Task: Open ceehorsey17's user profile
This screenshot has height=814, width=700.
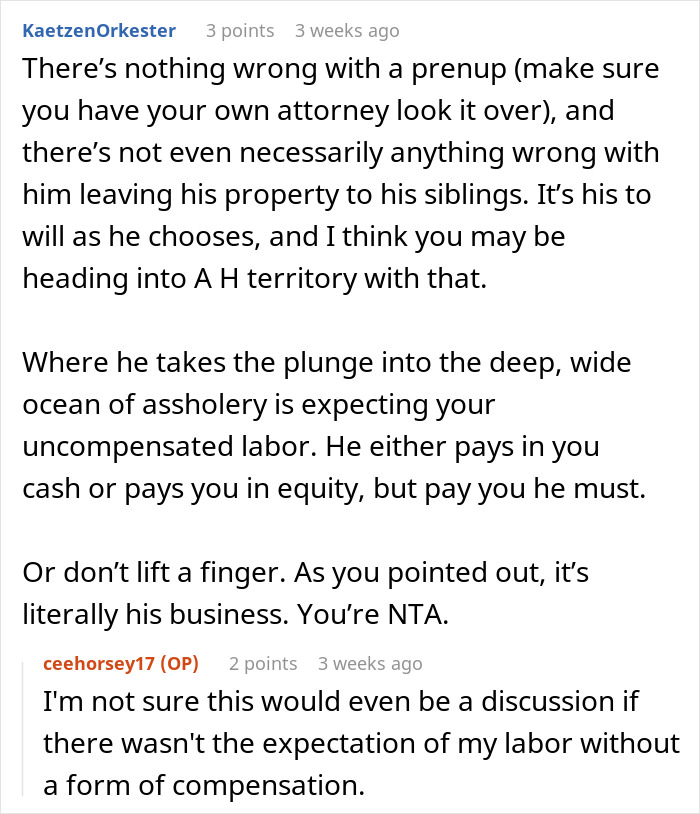Action: click(x=103, y=663)
